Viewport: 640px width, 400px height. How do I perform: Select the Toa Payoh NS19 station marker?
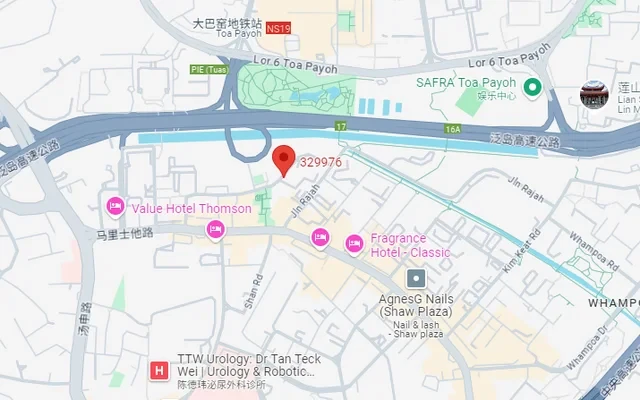click(x=278, y=29)
